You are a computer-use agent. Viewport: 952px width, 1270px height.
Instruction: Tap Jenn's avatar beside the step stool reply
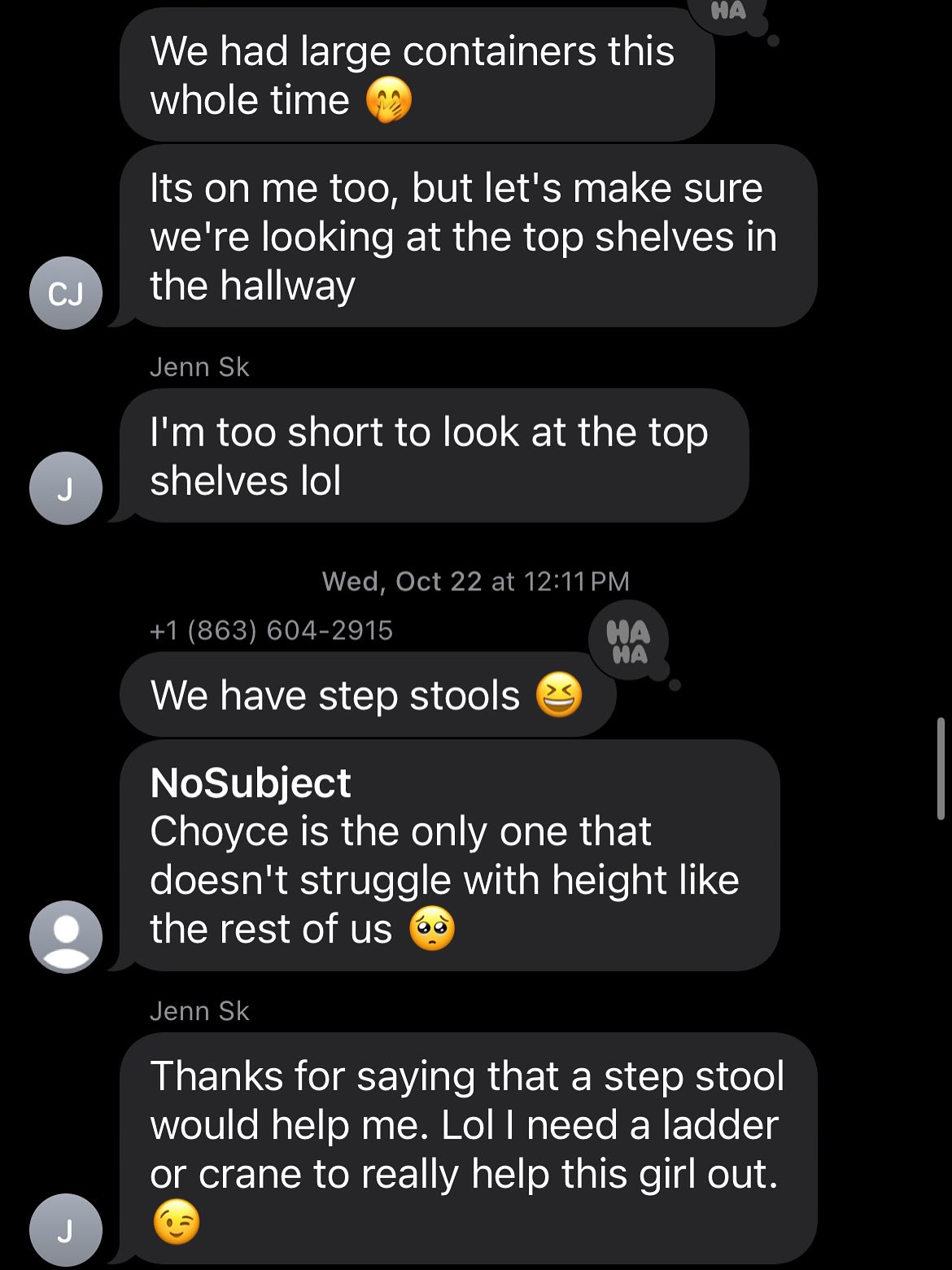coord(66,1229)
